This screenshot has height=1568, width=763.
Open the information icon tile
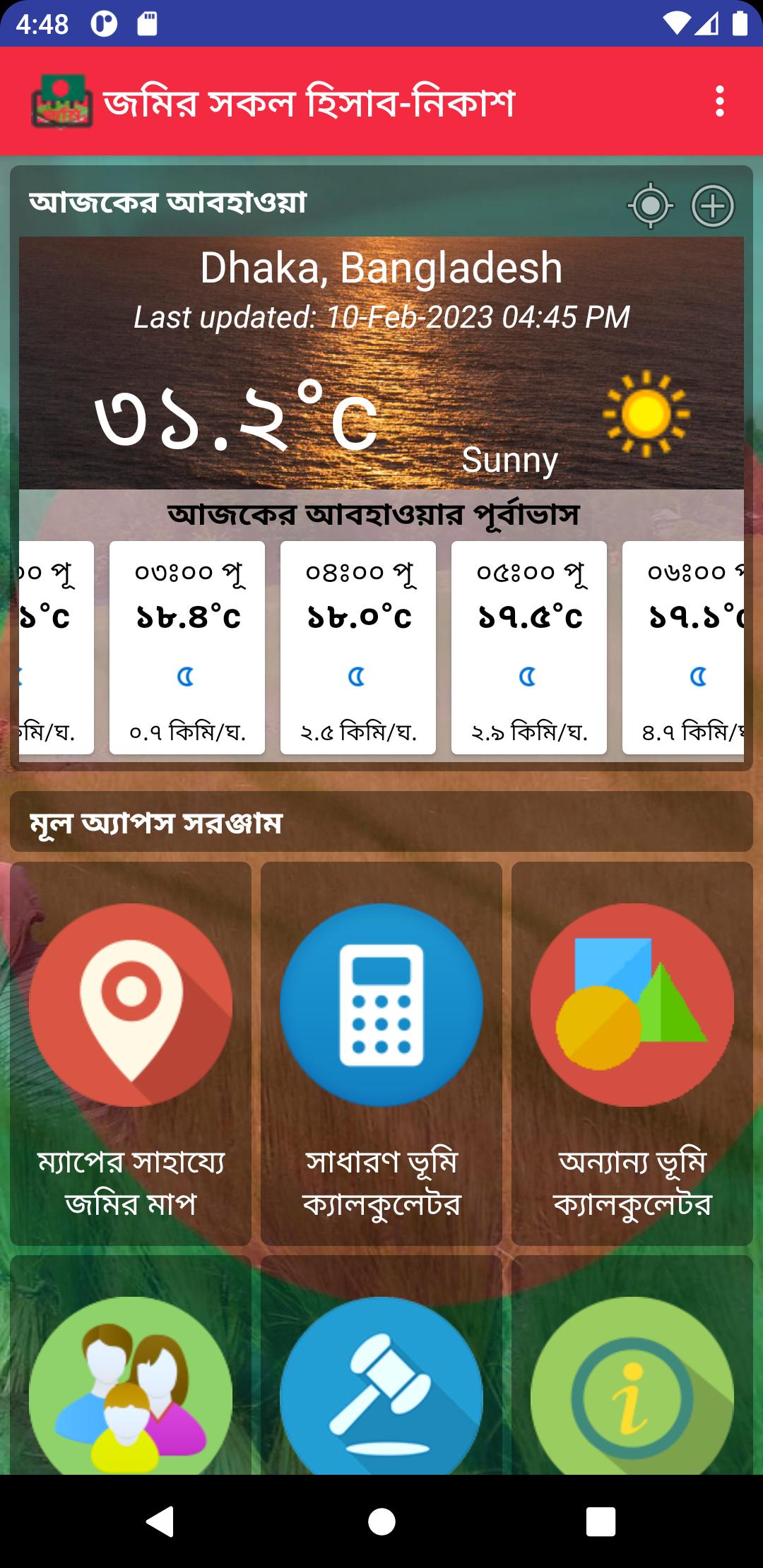pos(632,1365)
